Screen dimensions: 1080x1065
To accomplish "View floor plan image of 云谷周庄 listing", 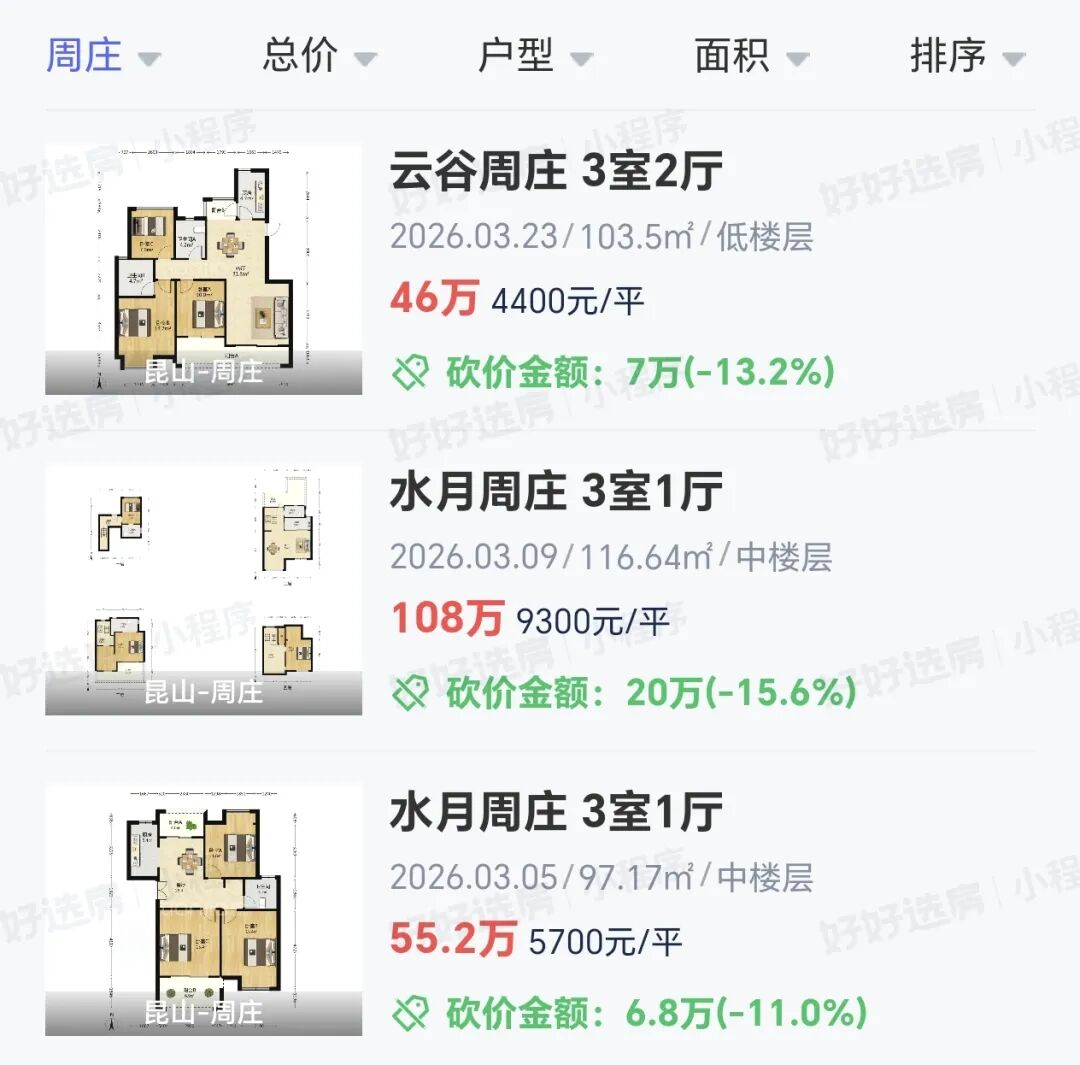I will pyautogui.click(x=204, y=270).
